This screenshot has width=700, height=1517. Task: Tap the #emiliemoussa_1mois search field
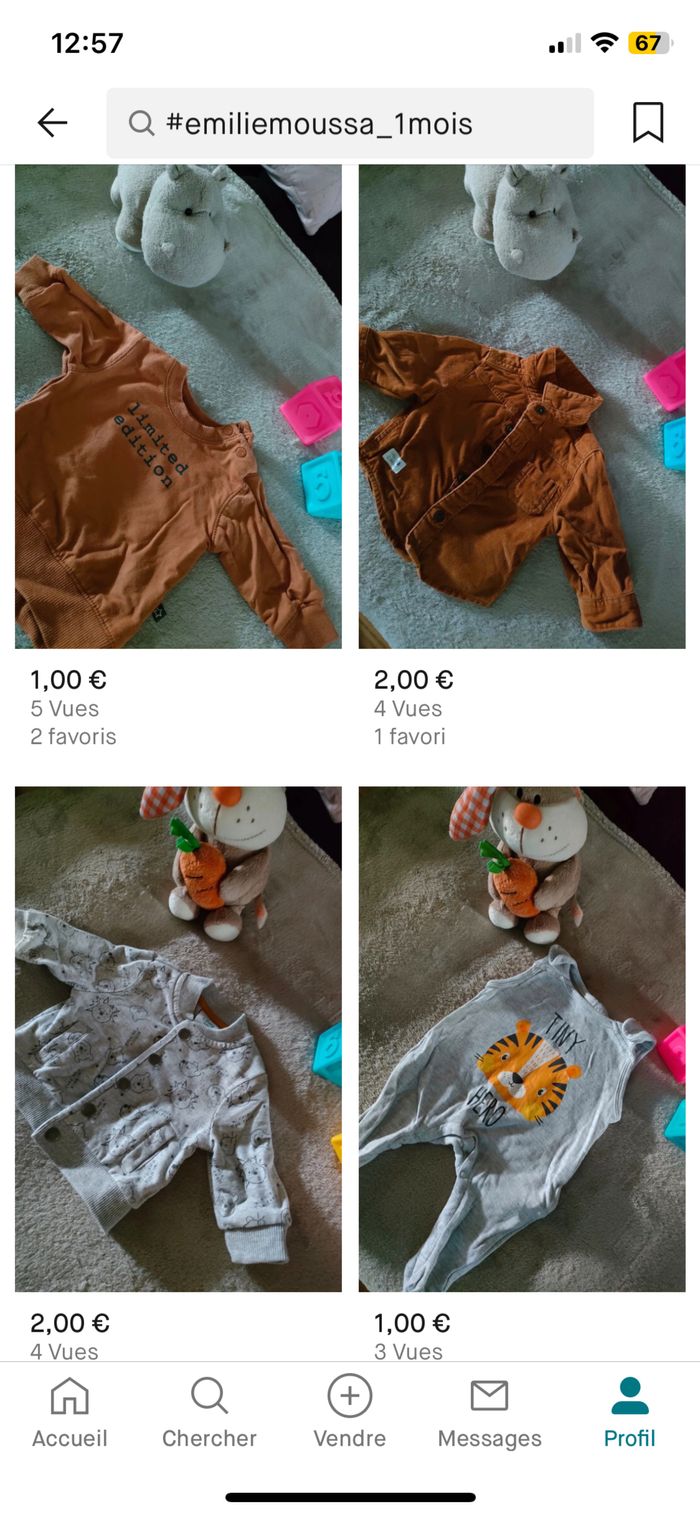pos(350,123)
